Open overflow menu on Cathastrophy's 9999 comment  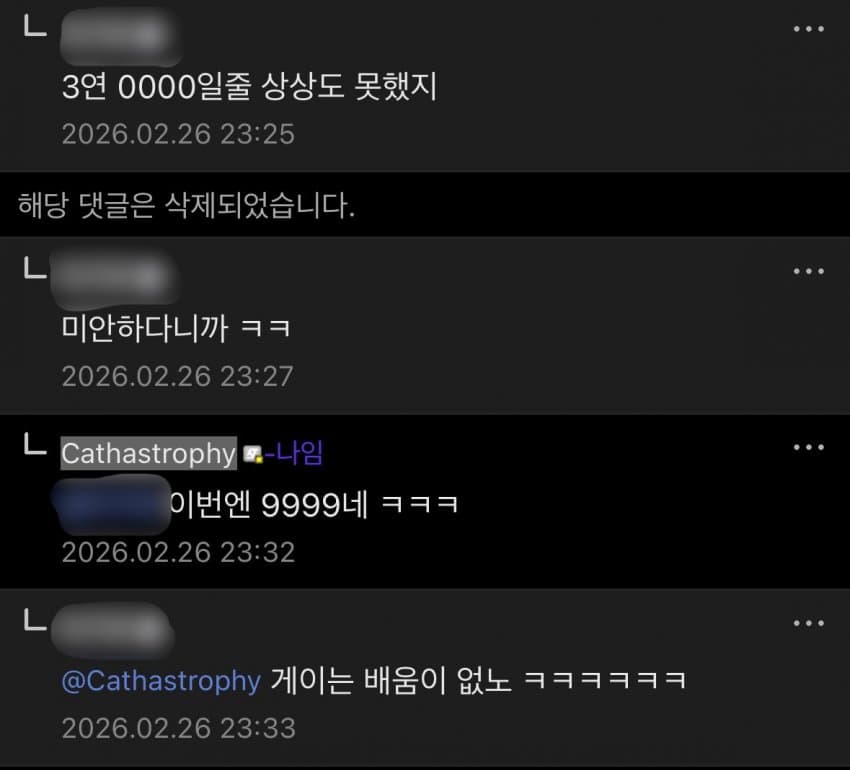[x=808, y=447]
